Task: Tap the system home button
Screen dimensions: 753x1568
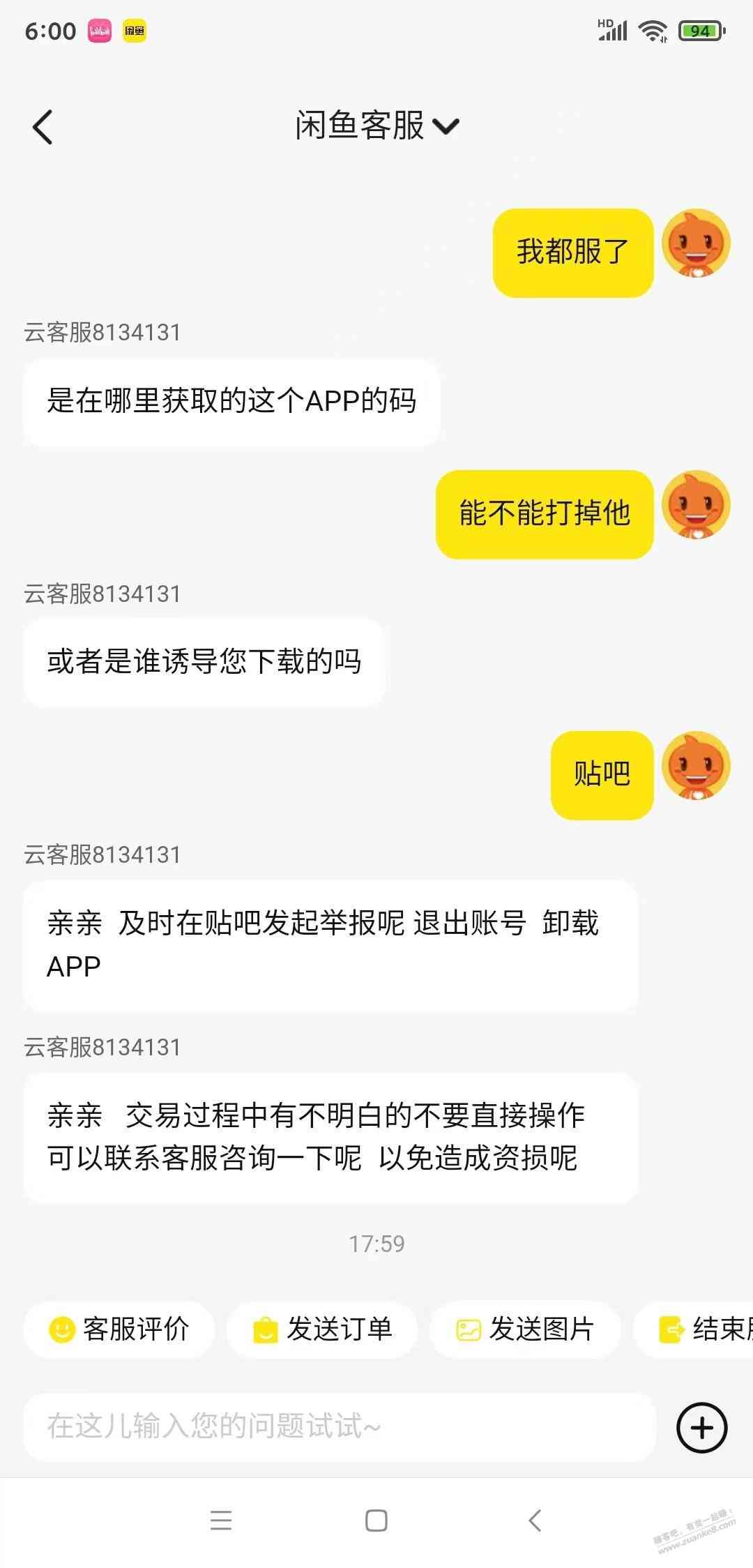Action: coord(376,1521)
